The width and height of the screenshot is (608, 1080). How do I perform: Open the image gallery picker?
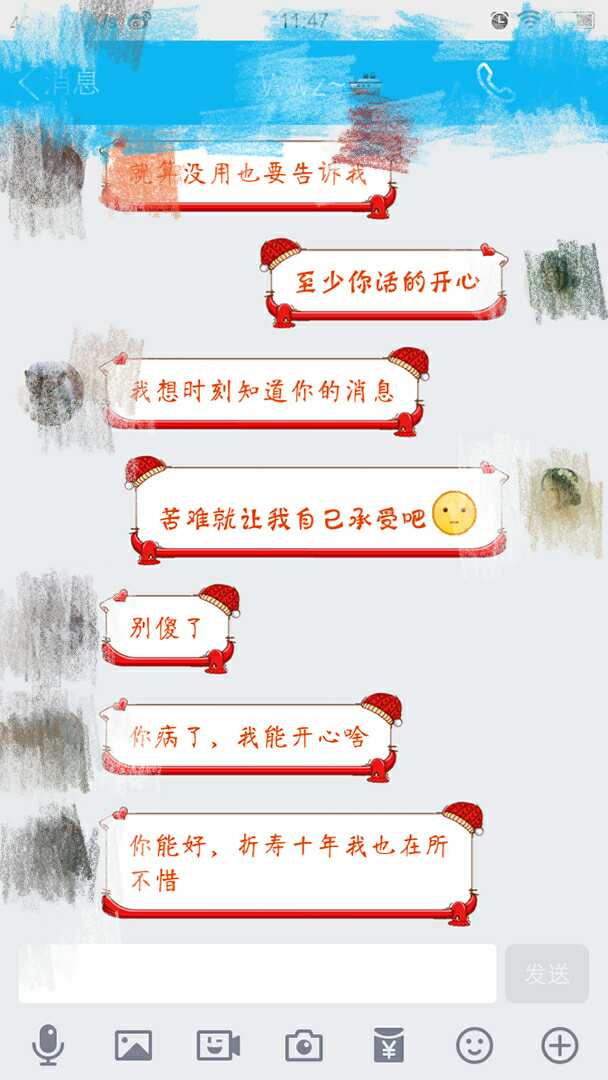[133, 1045]
